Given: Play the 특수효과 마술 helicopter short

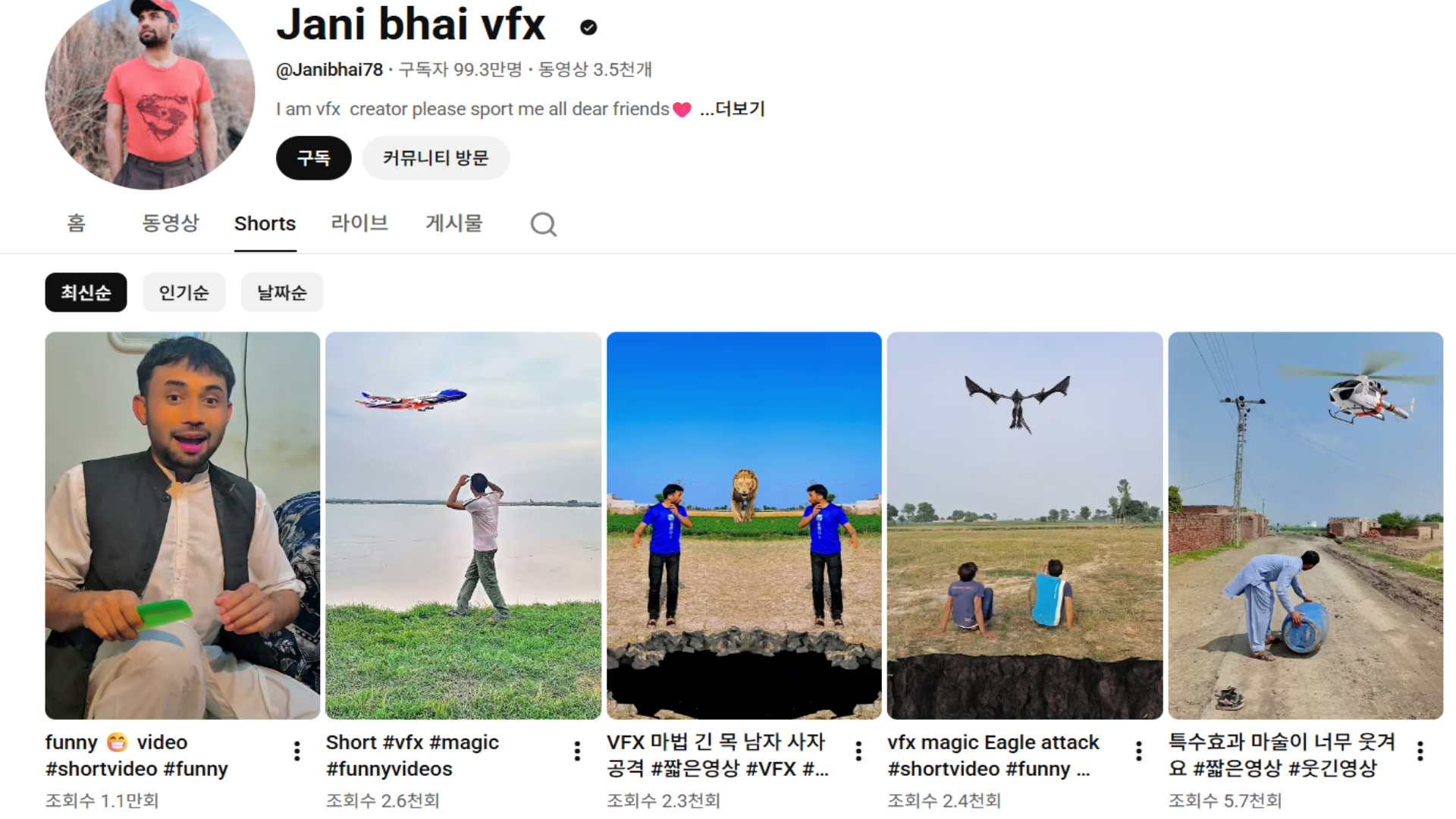Looking at the screenshot, I should point(1305,525).
